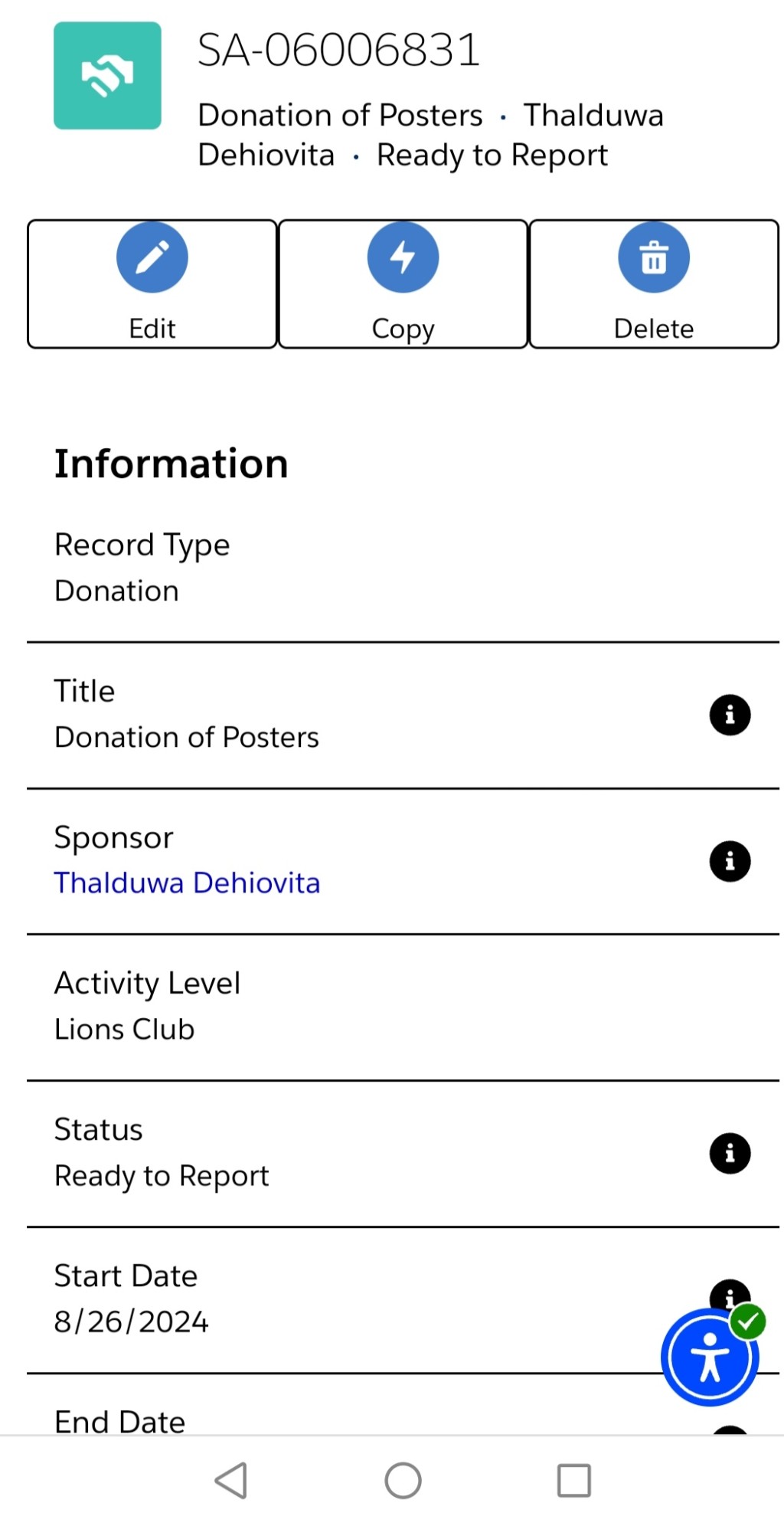This screenshot has height=1526, width=784.
Task: Copy this service activity record
Action: (403, 283)
